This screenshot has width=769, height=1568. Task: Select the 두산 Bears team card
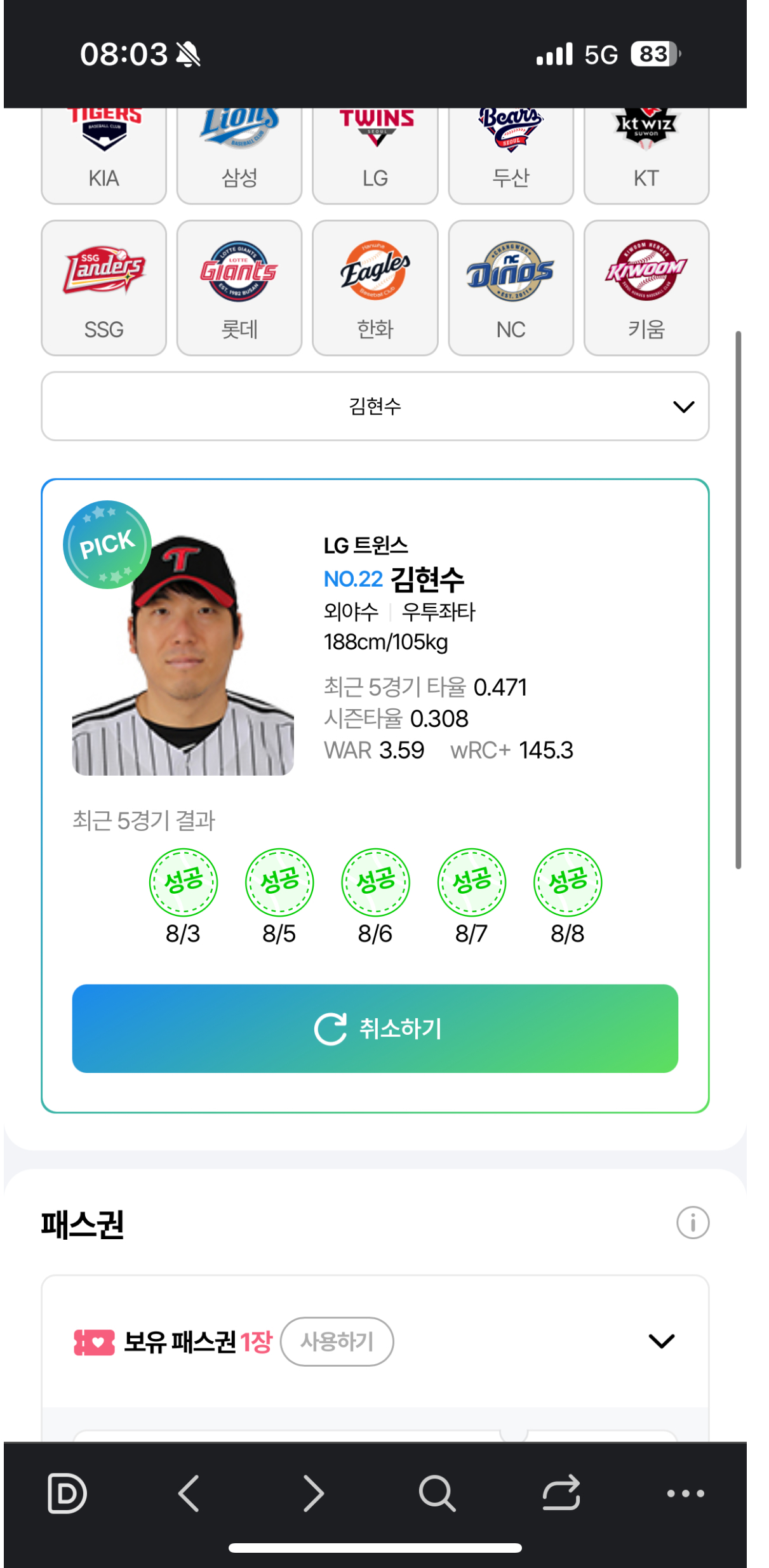point(511,155)
